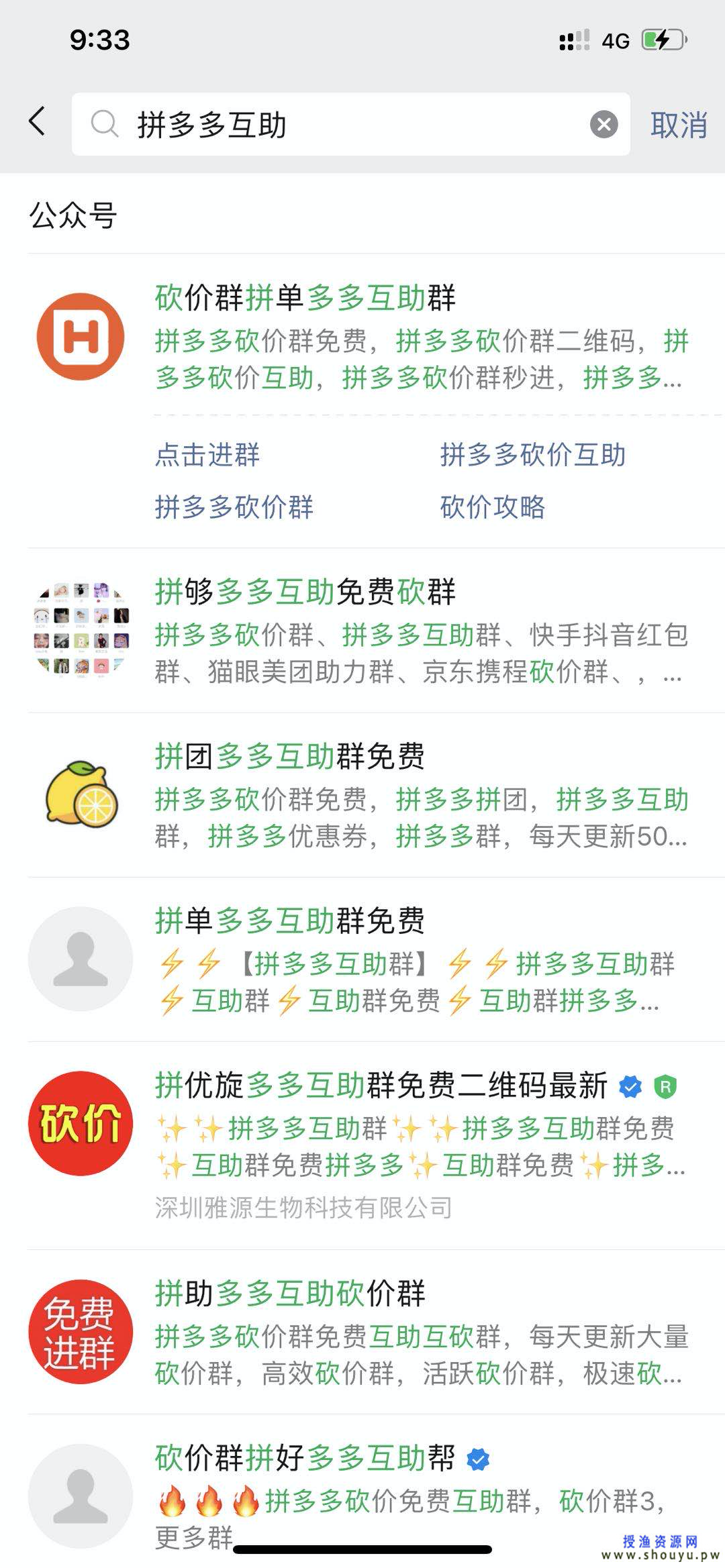Select the 拼多多砍价群 link
The height and width of the screenshot is (1568, 725).
pos(234,507)
